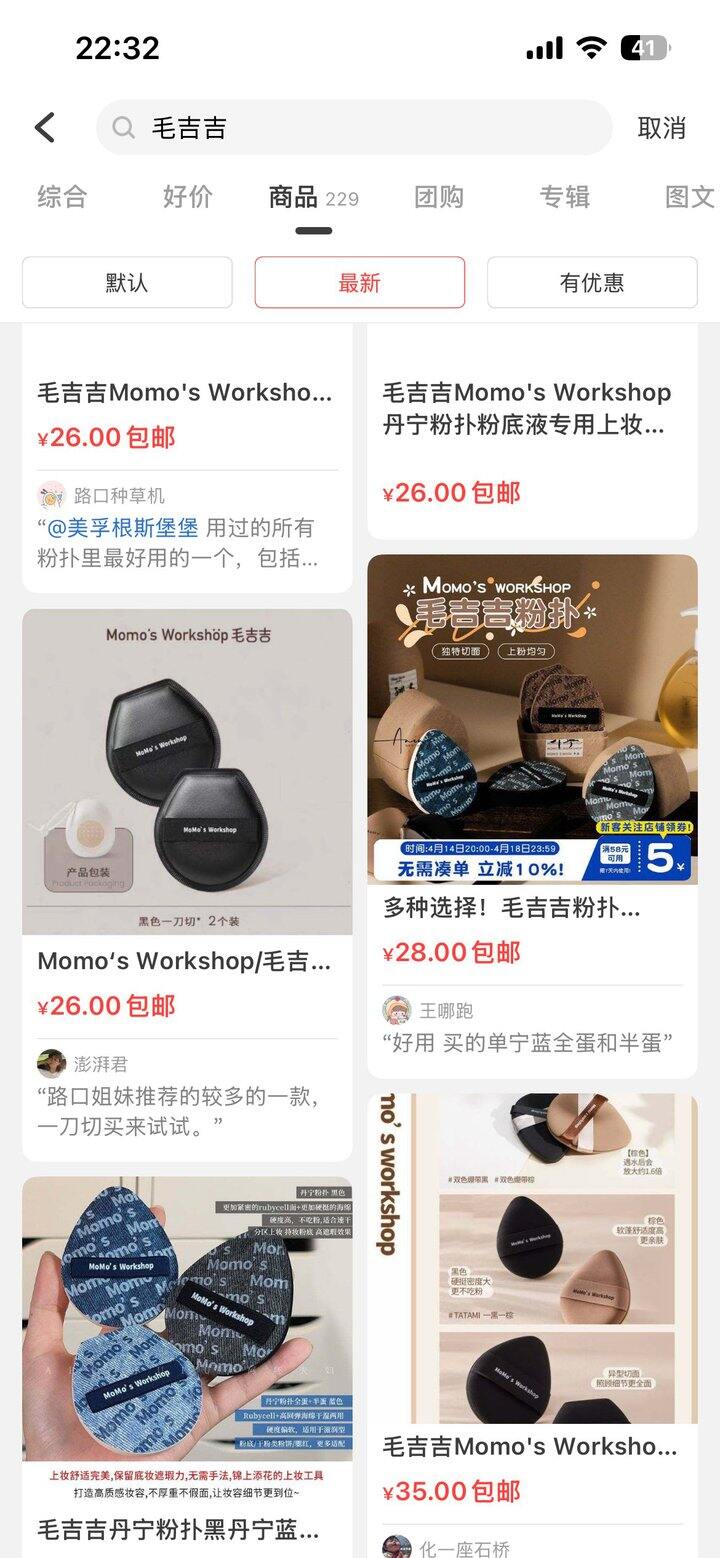
Task: Switch to the 综合 tab
Action: pyautogui.click(x=62, y=197)
